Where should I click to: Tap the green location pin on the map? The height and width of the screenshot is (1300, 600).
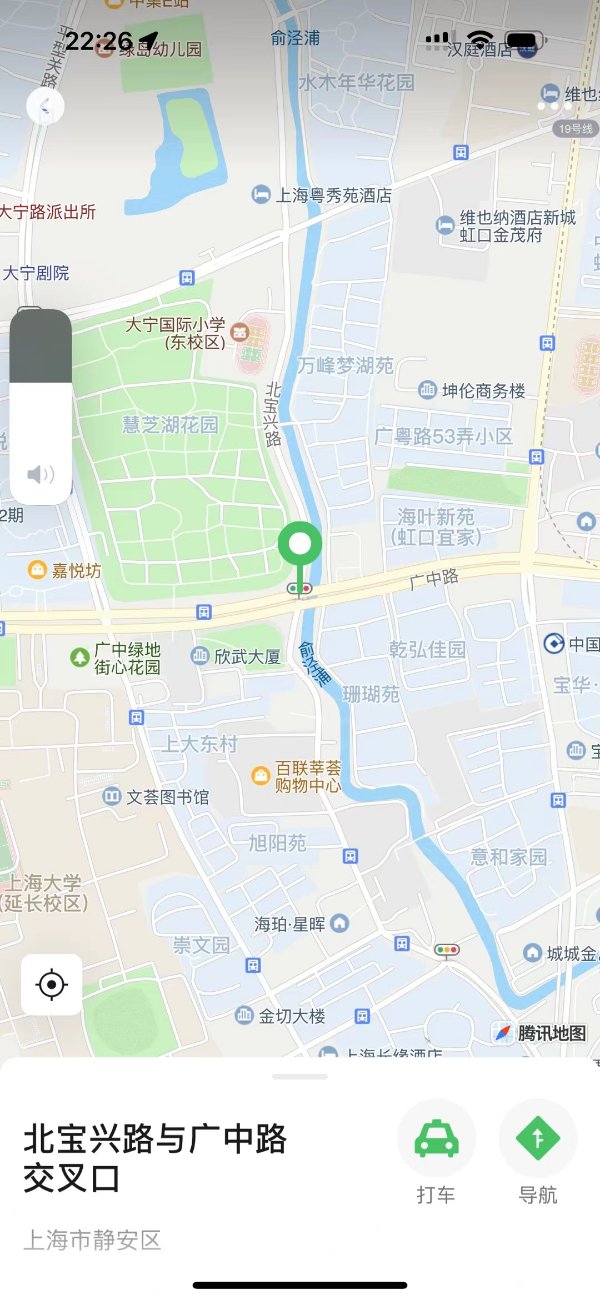(300, 547)
